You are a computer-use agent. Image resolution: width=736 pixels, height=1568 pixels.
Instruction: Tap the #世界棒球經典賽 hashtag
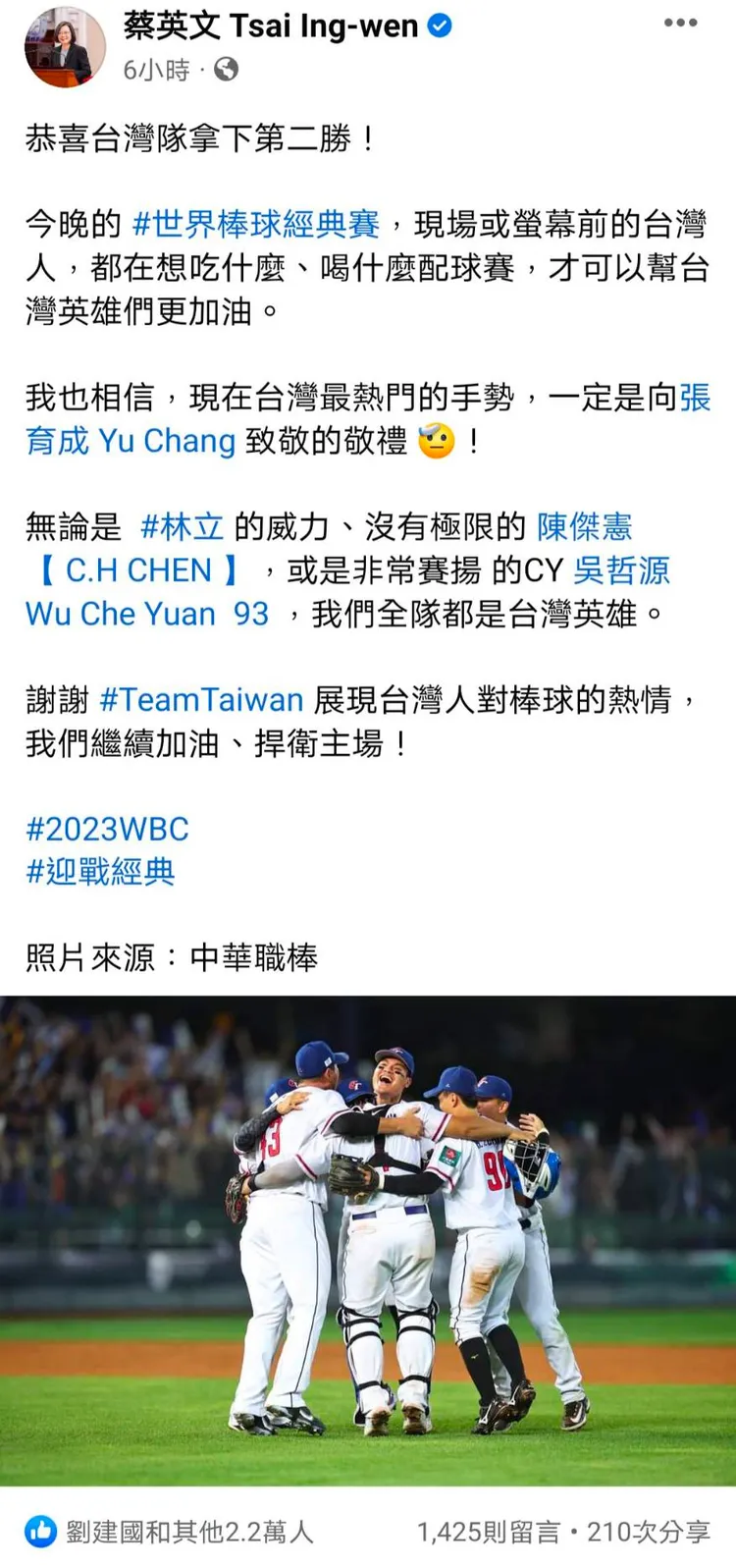(x=255, y=225)
